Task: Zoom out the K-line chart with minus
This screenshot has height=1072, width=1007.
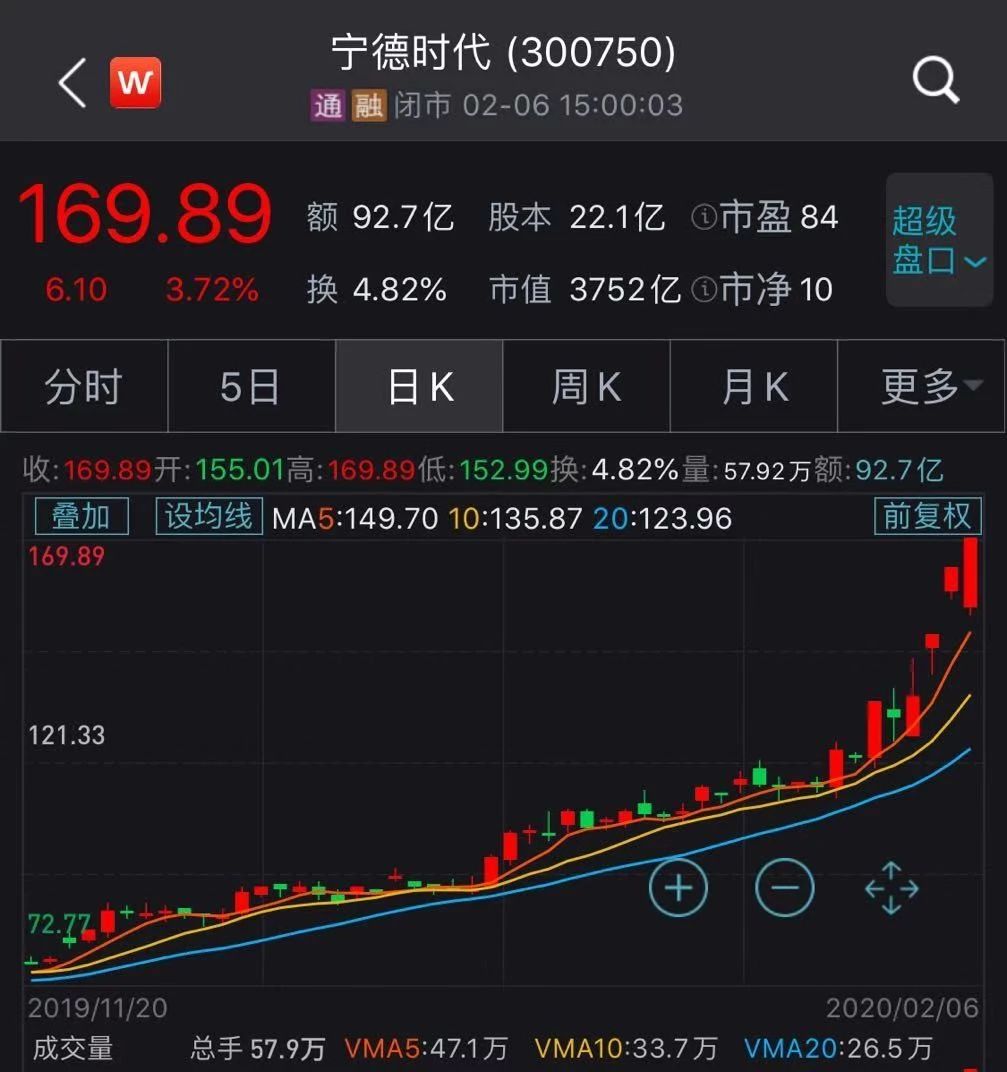Action: [x=785, y=887]
